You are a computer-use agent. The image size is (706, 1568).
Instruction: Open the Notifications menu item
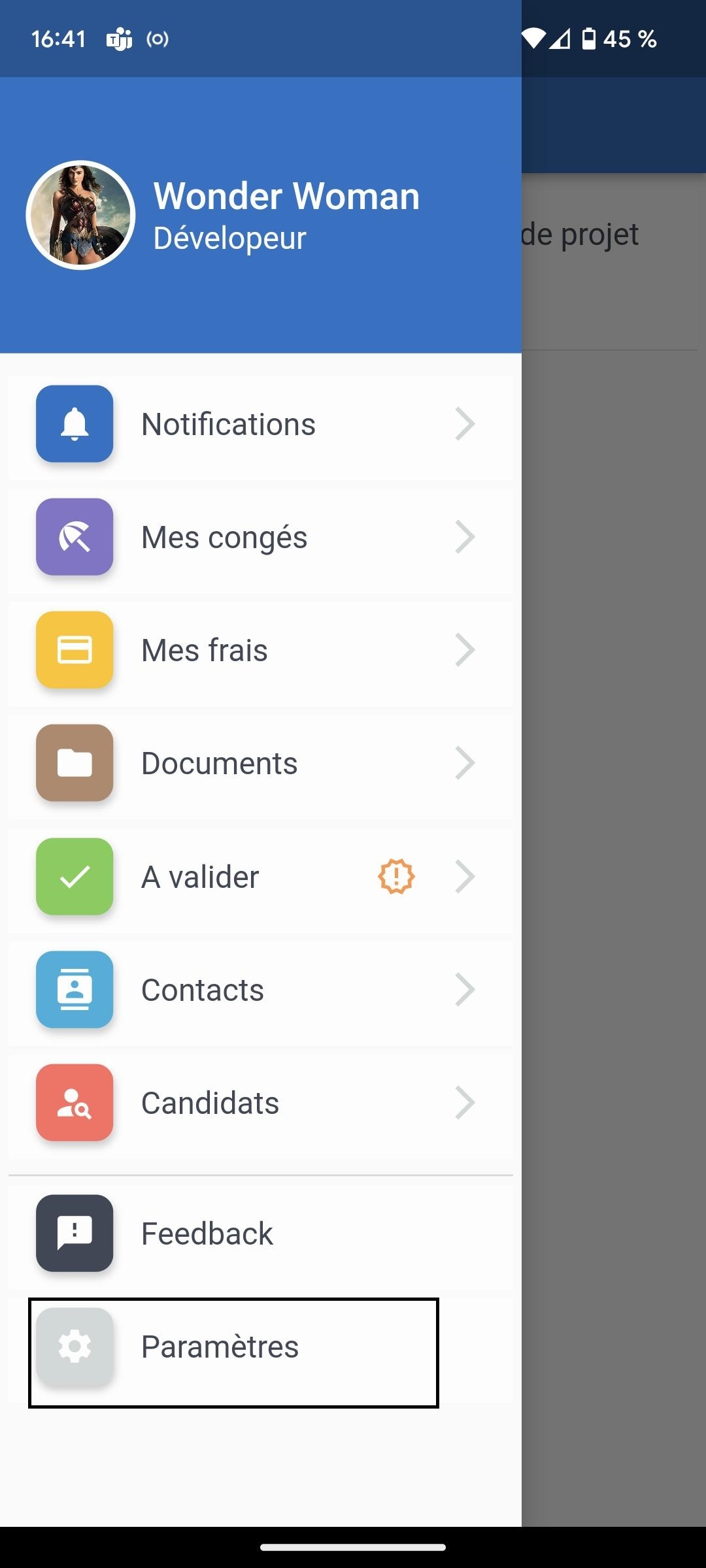point(260,425)
